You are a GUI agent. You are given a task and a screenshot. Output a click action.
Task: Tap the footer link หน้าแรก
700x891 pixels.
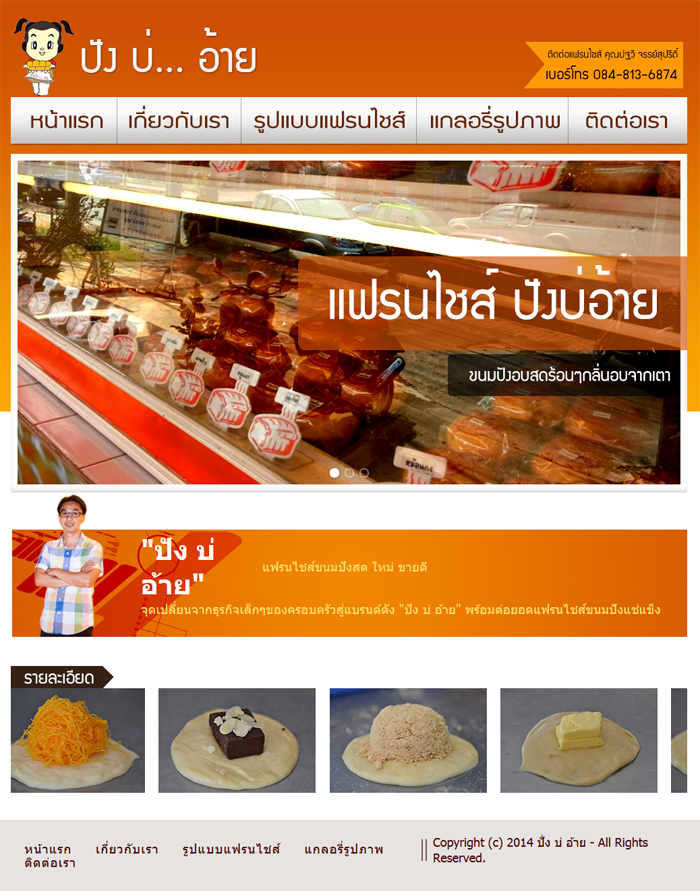(x=48, y=849)
